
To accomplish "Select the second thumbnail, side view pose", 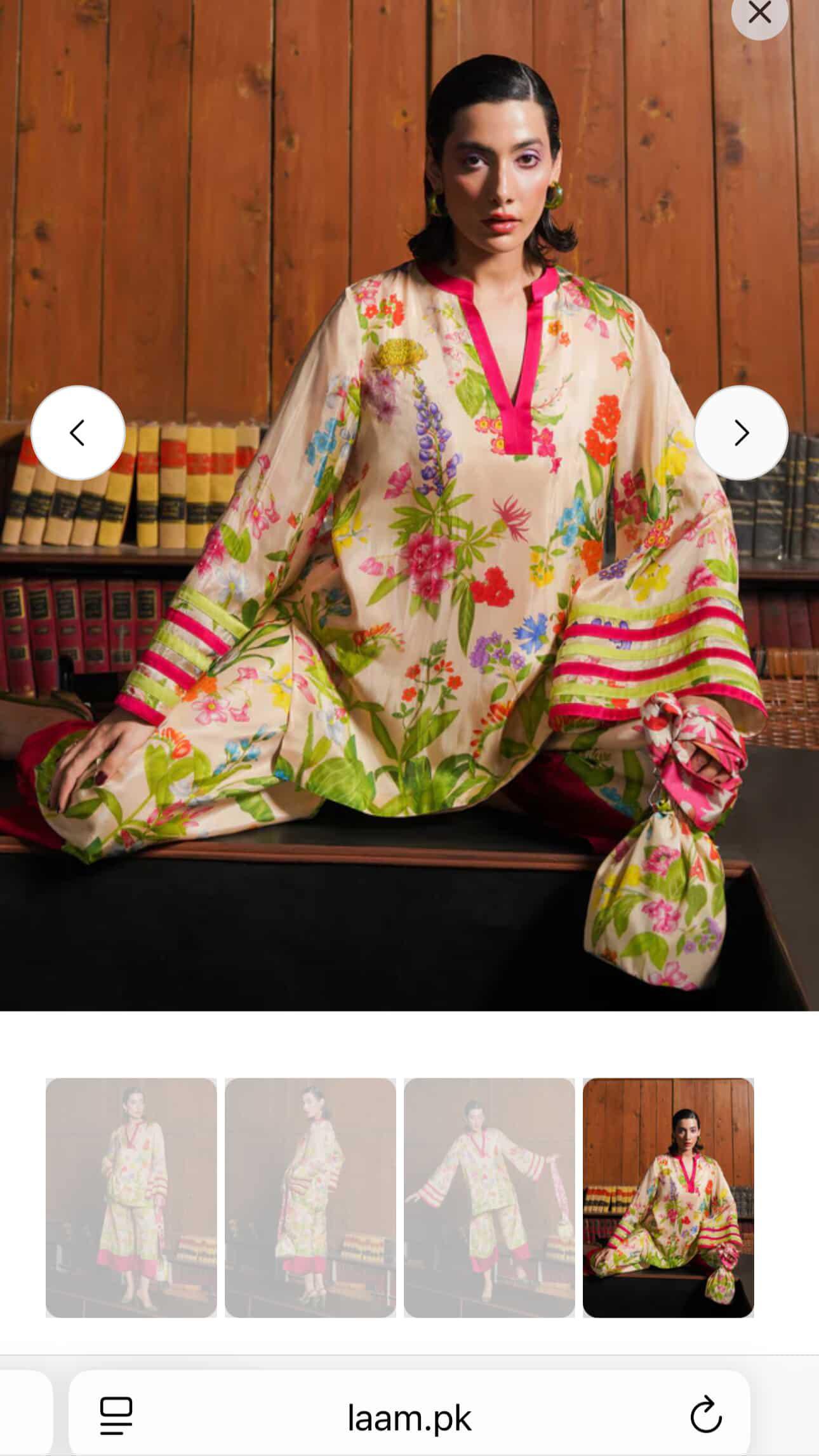I will 310,1198.
